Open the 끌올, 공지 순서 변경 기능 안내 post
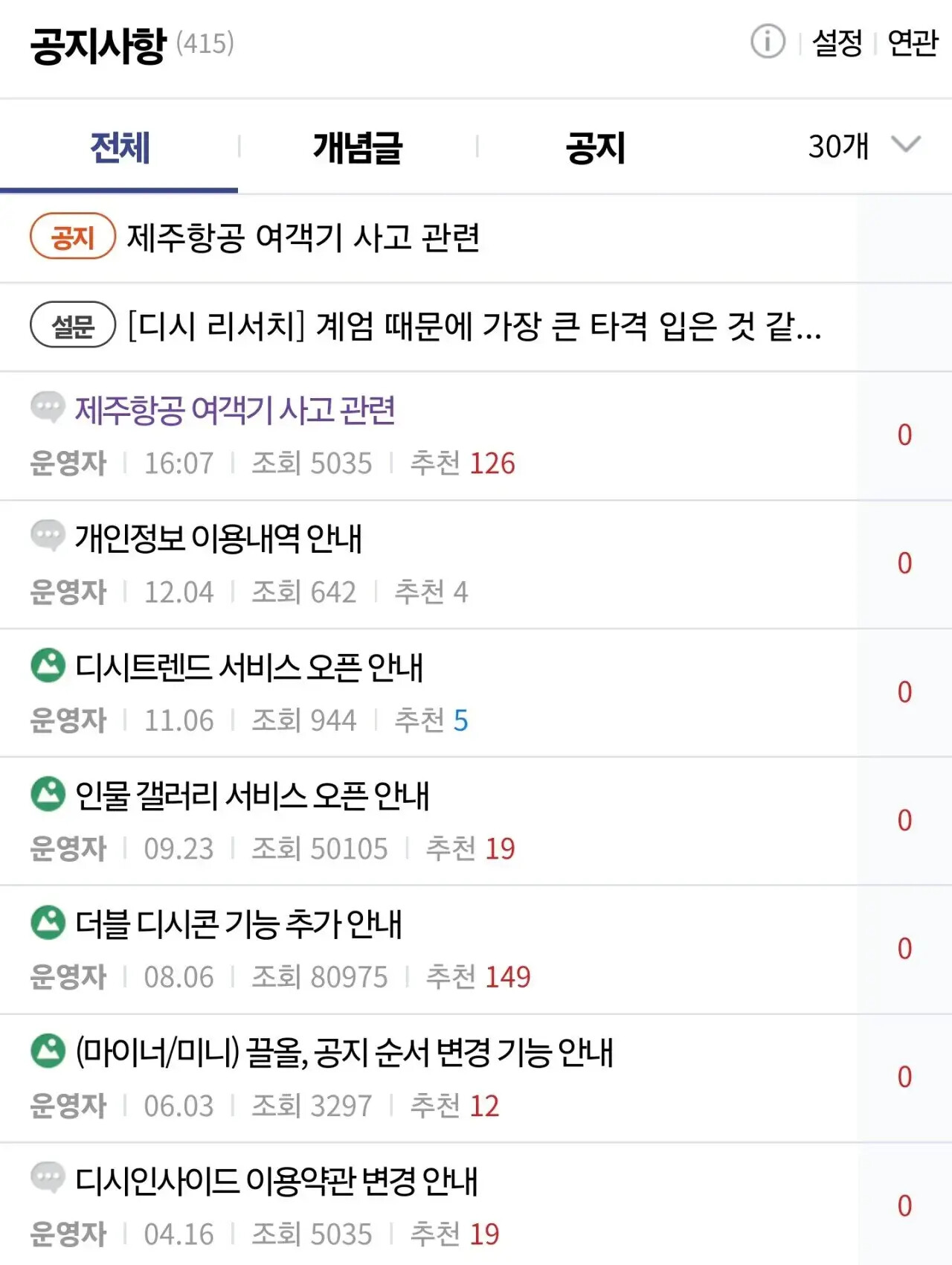The height and width of the screenshot is (1265, 952). click(428, 1078)
